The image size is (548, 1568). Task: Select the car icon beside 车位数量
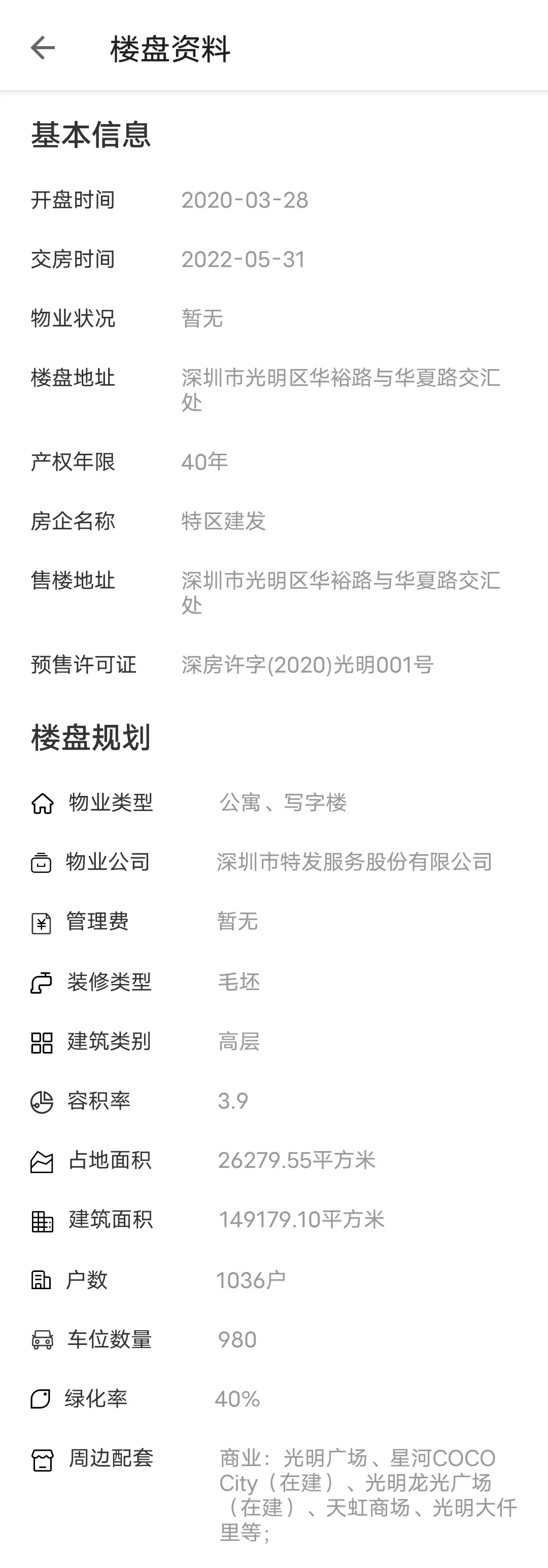tap(41, 1338)
